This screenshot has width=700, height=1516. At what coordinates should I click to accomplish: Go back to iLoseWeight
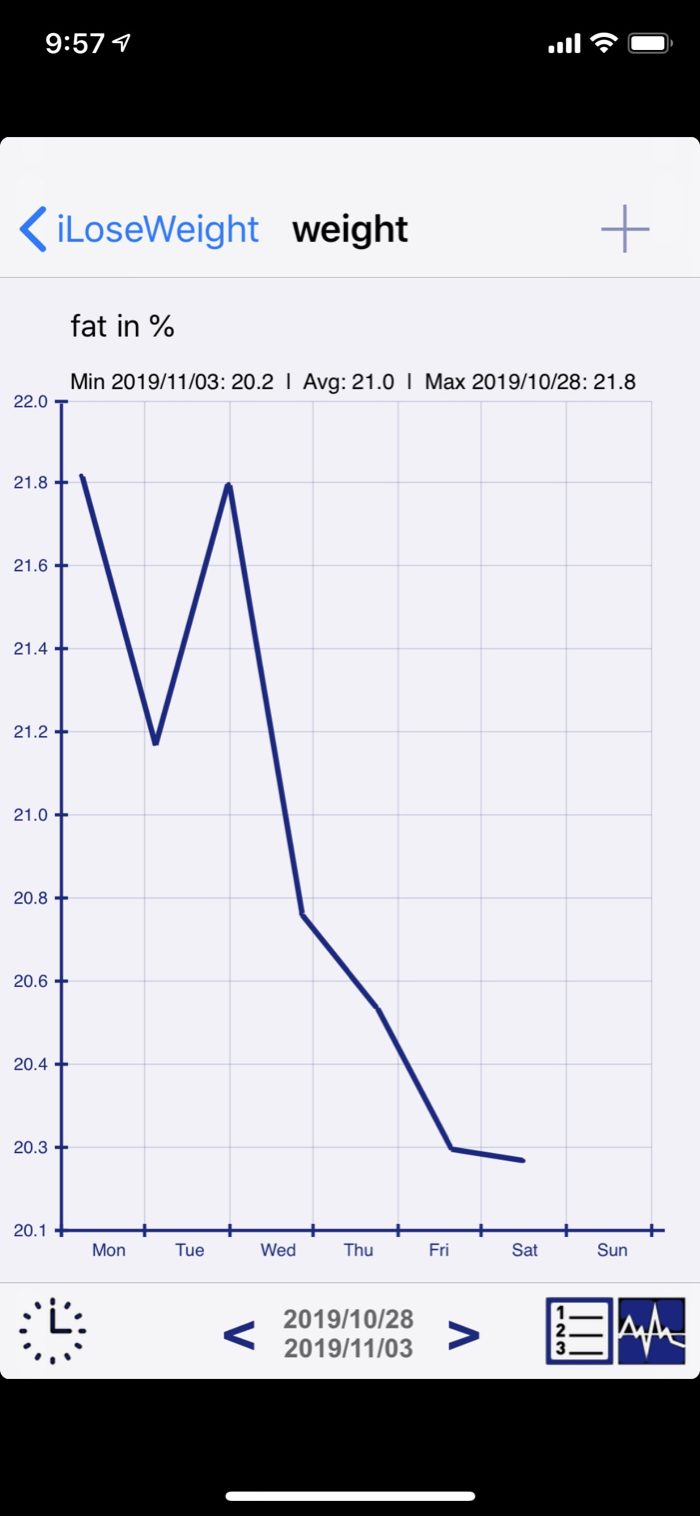(x=139, y=229)
